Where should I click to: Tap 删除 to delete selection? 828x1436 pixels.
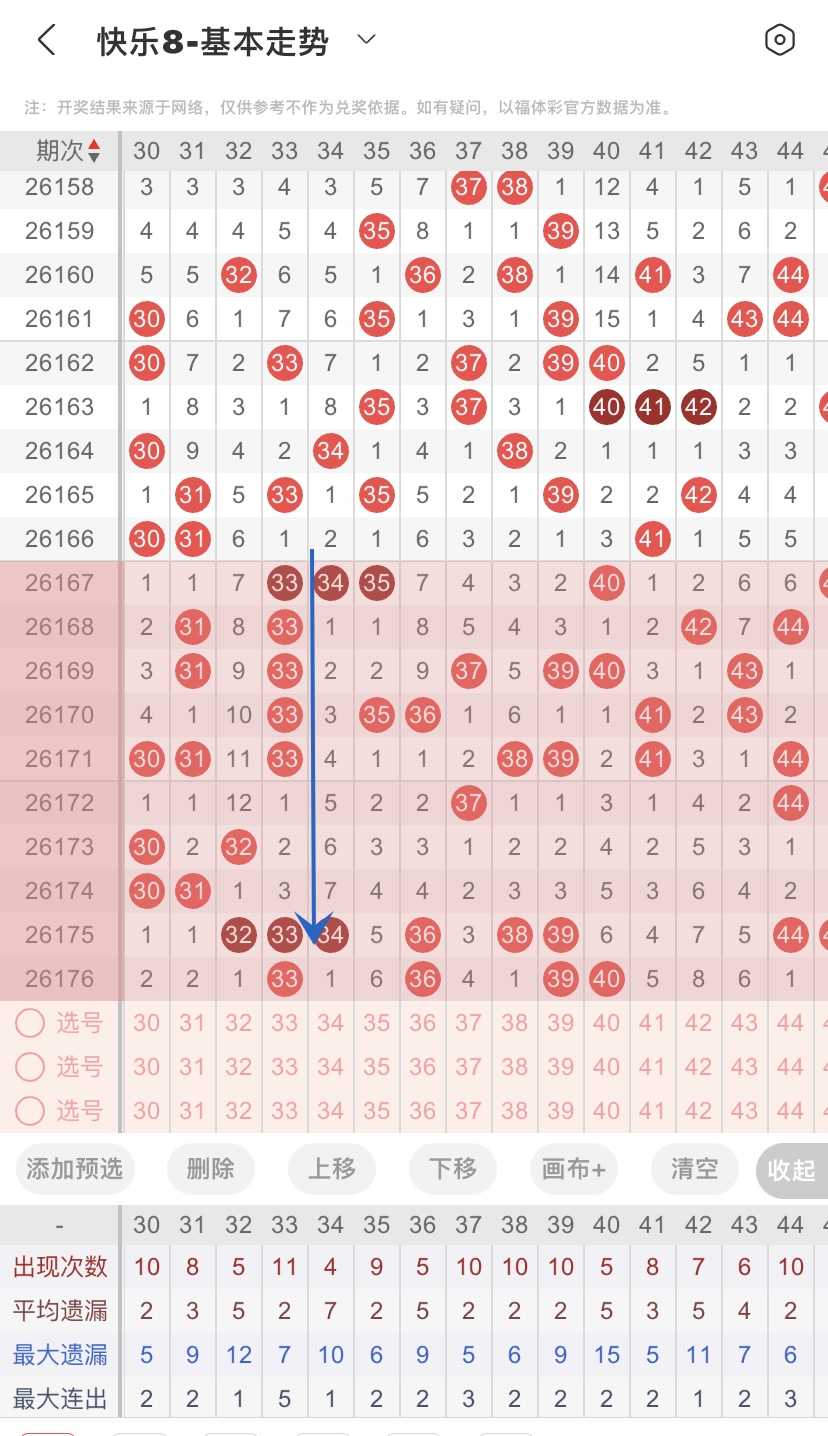[210, 1168]
